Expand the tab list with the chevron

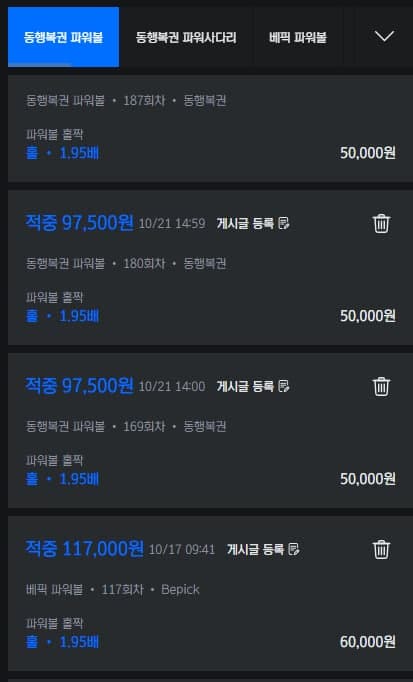(x=384, y=36)
